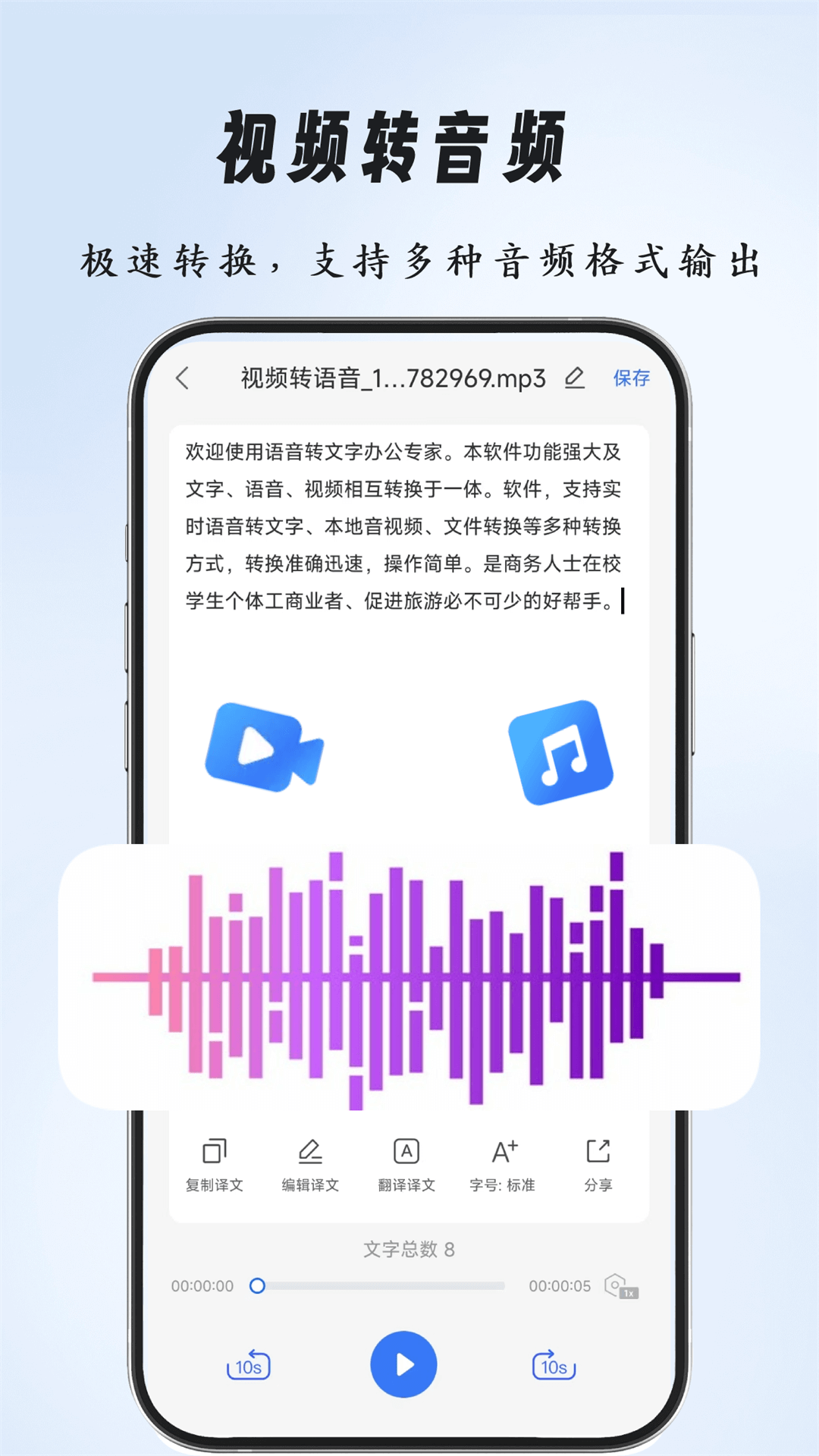The width and height of the screenshot is (819, 1456).
Task: Tap the 分享 share icon
Action: click(x=599, y=1150)
